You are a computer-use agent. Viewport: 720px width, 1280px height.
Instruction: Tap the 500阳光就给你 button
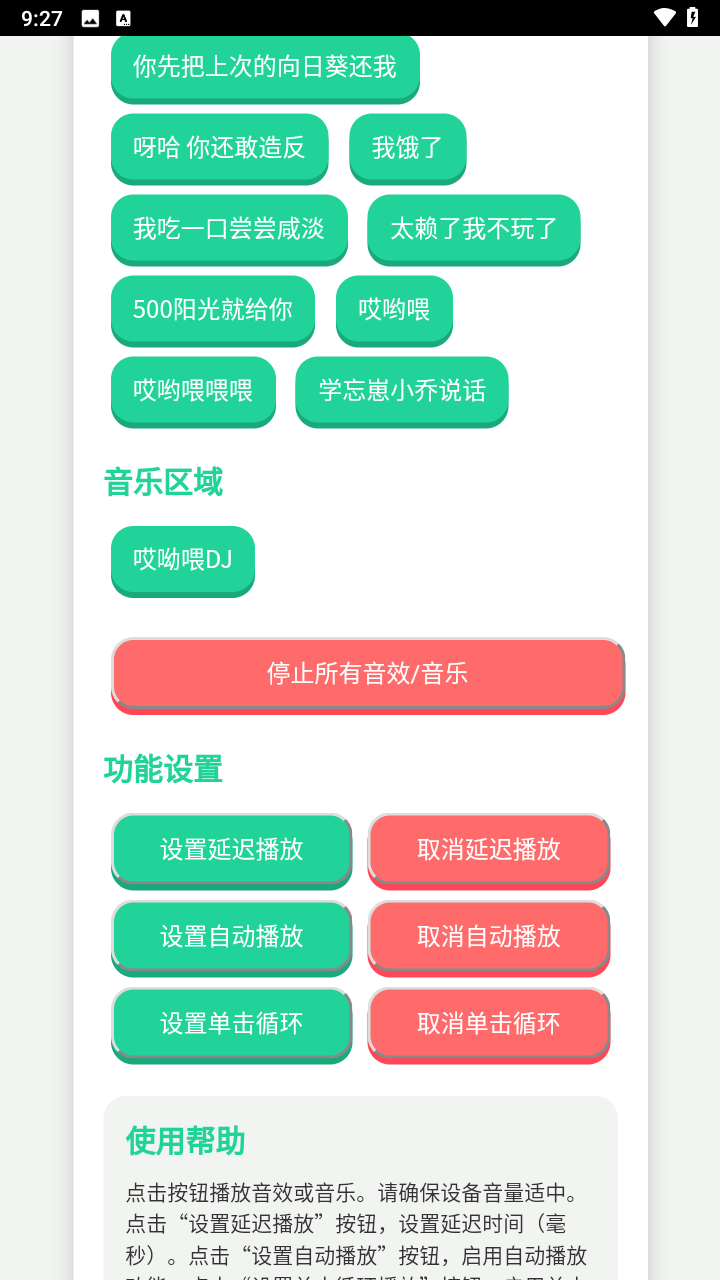click(213, 310)
